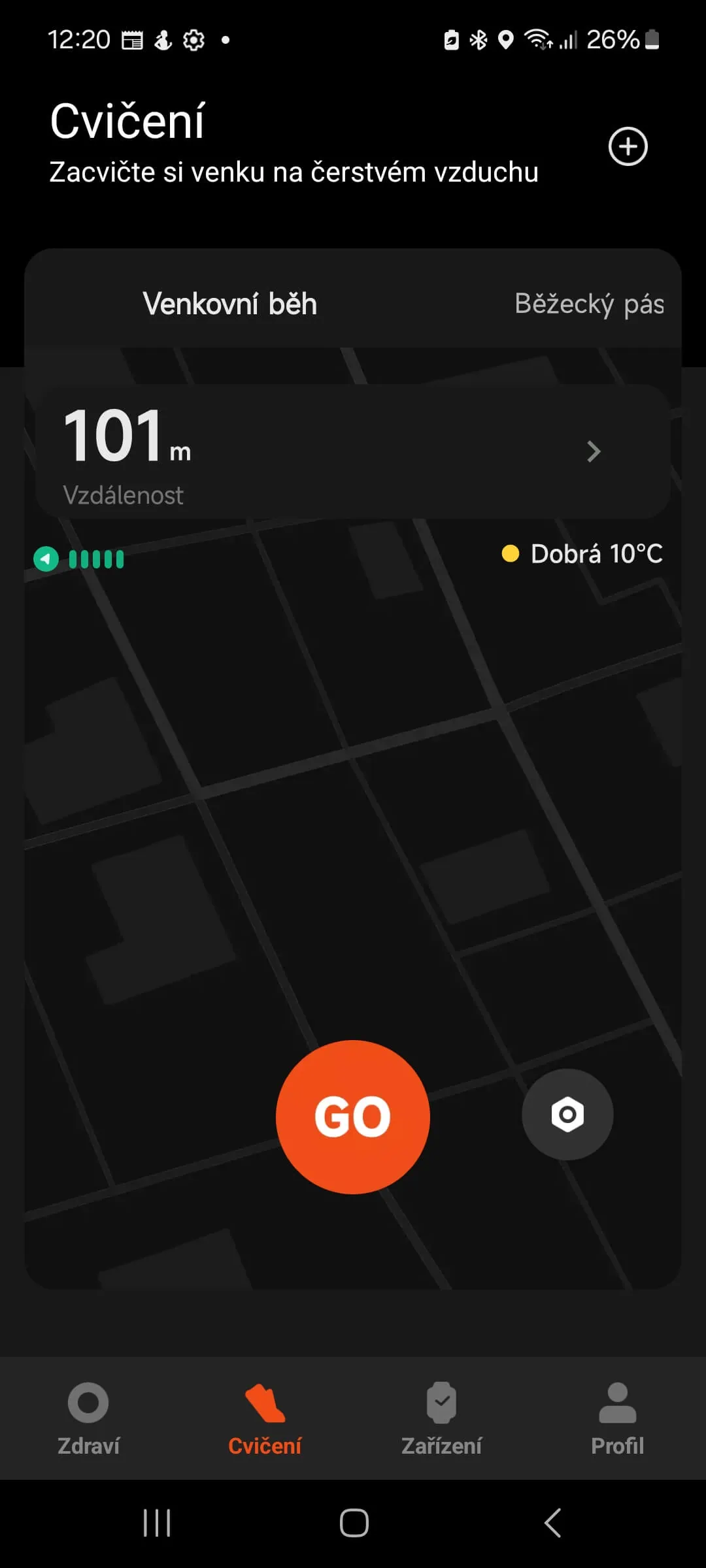Open workout settings hexagon icon
Viewport: 706px width, 1568px height.
[x=567, y=1115]
